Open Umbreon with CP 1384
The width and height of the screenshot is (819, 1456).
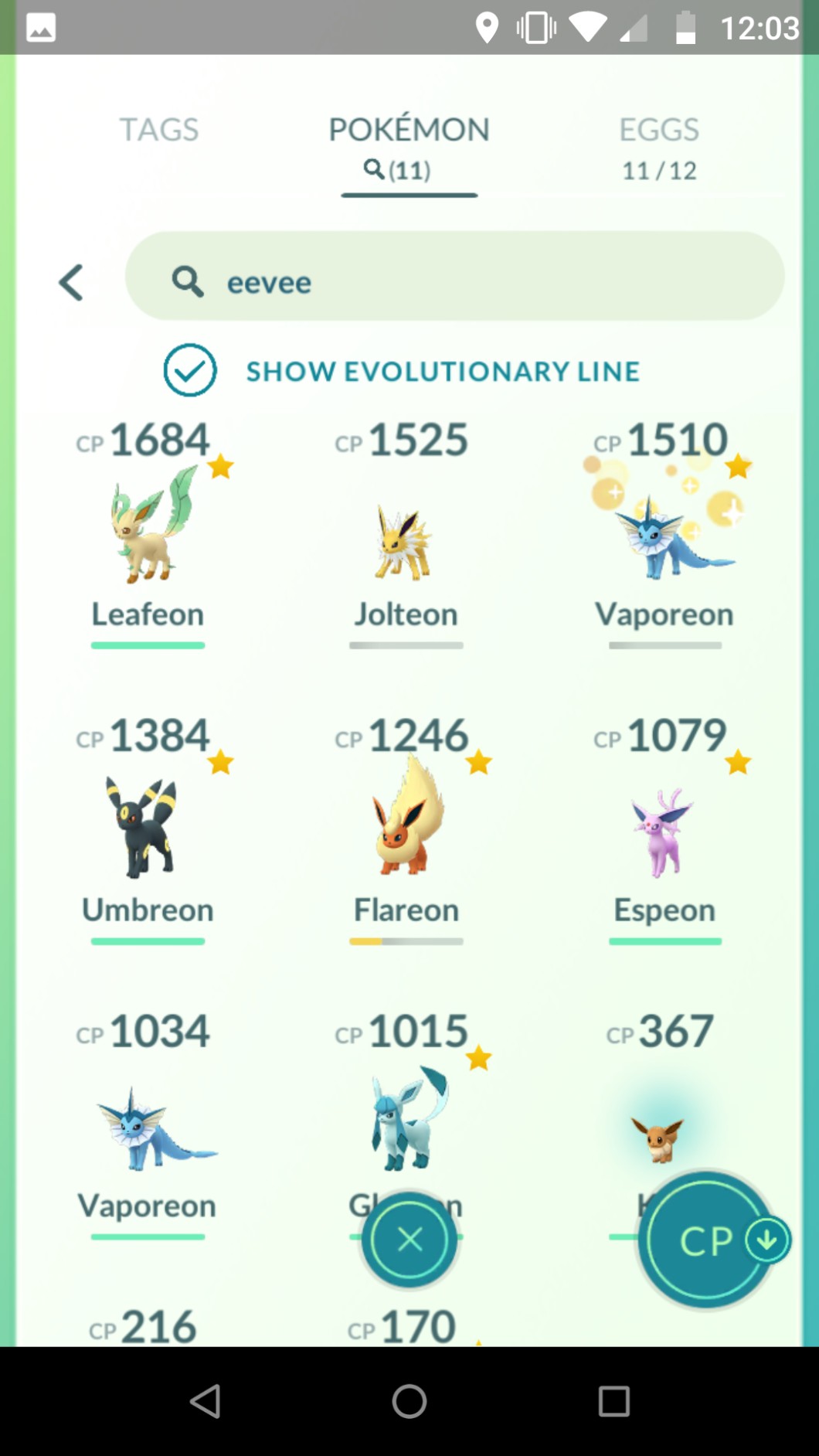tap(148, 828)
